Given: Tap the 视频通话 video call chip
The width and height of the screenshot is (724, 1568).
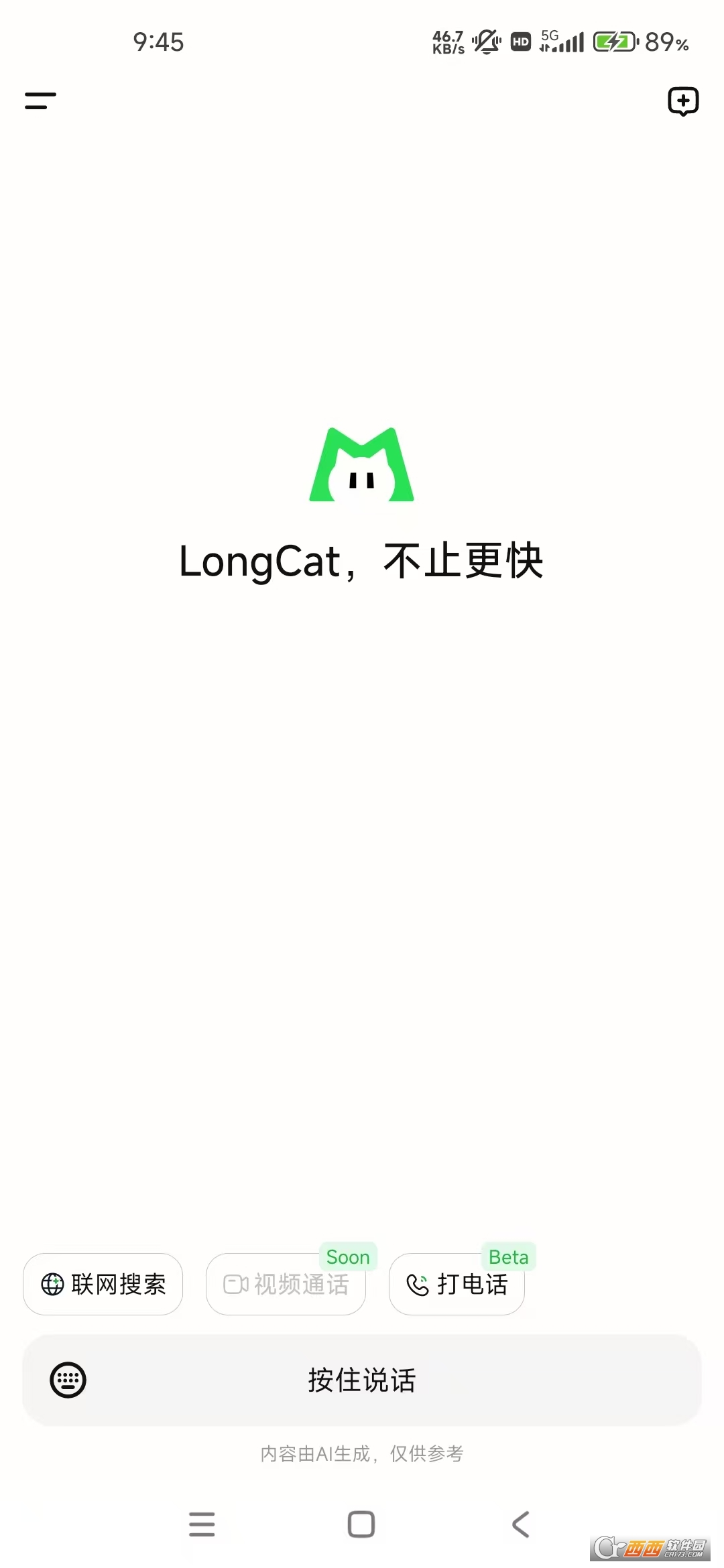Looking at the screenshot, I should point(286,1284).
